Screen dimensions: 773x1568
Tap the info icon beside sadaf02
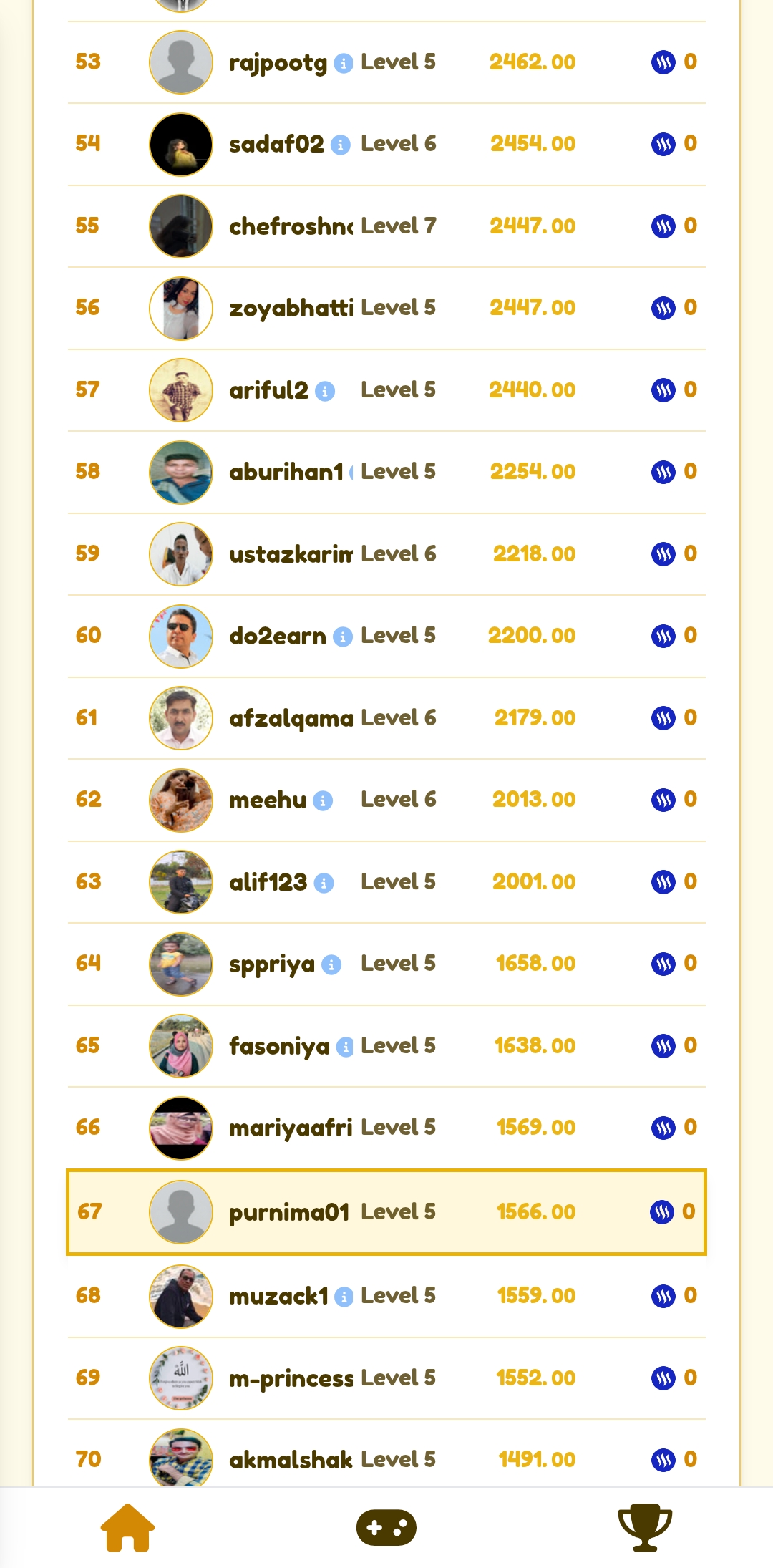coord(341,145)
